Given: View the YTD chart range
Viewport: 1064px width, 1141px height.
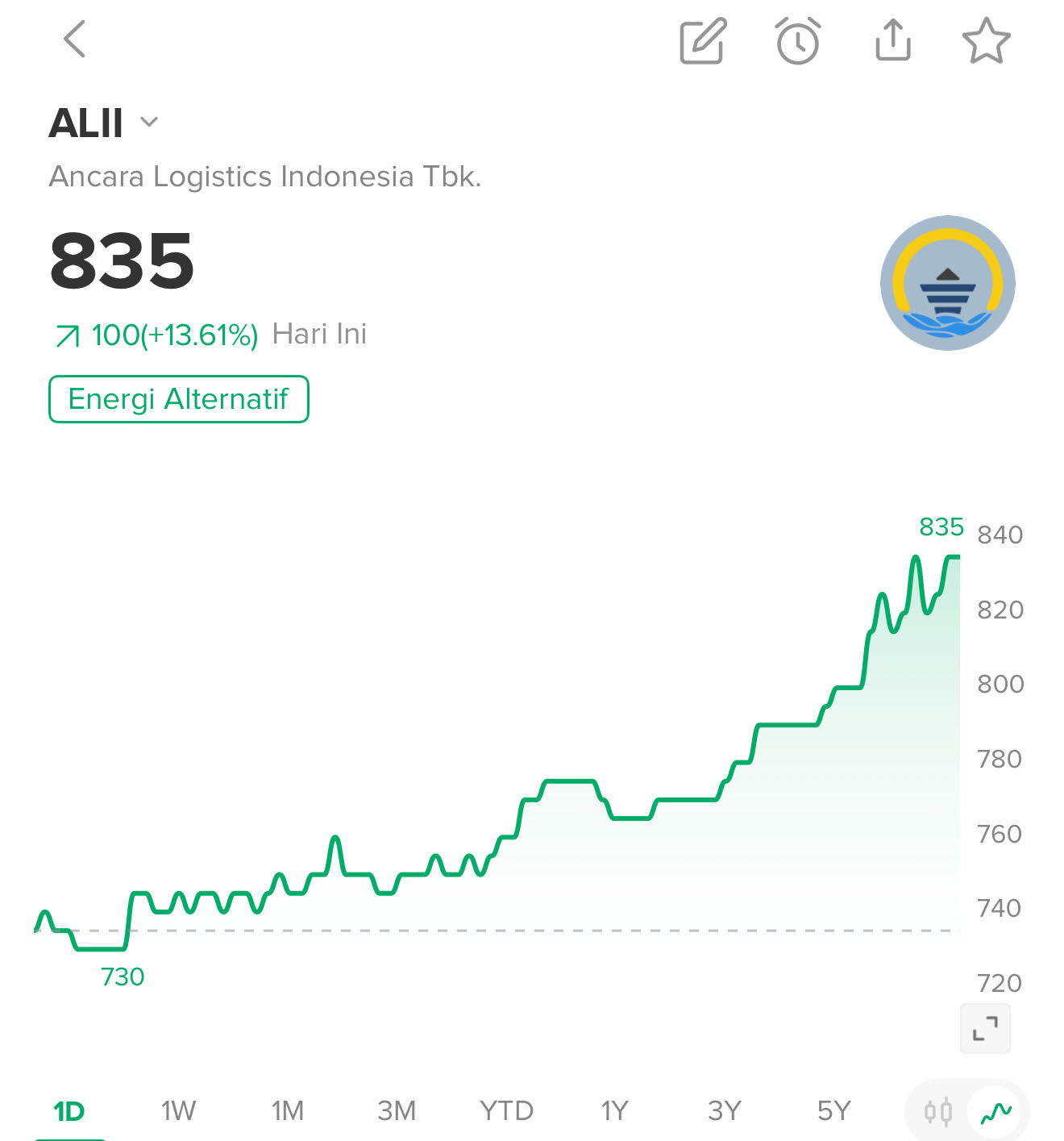Looking at the screenshot, I should coord(506,1111).
